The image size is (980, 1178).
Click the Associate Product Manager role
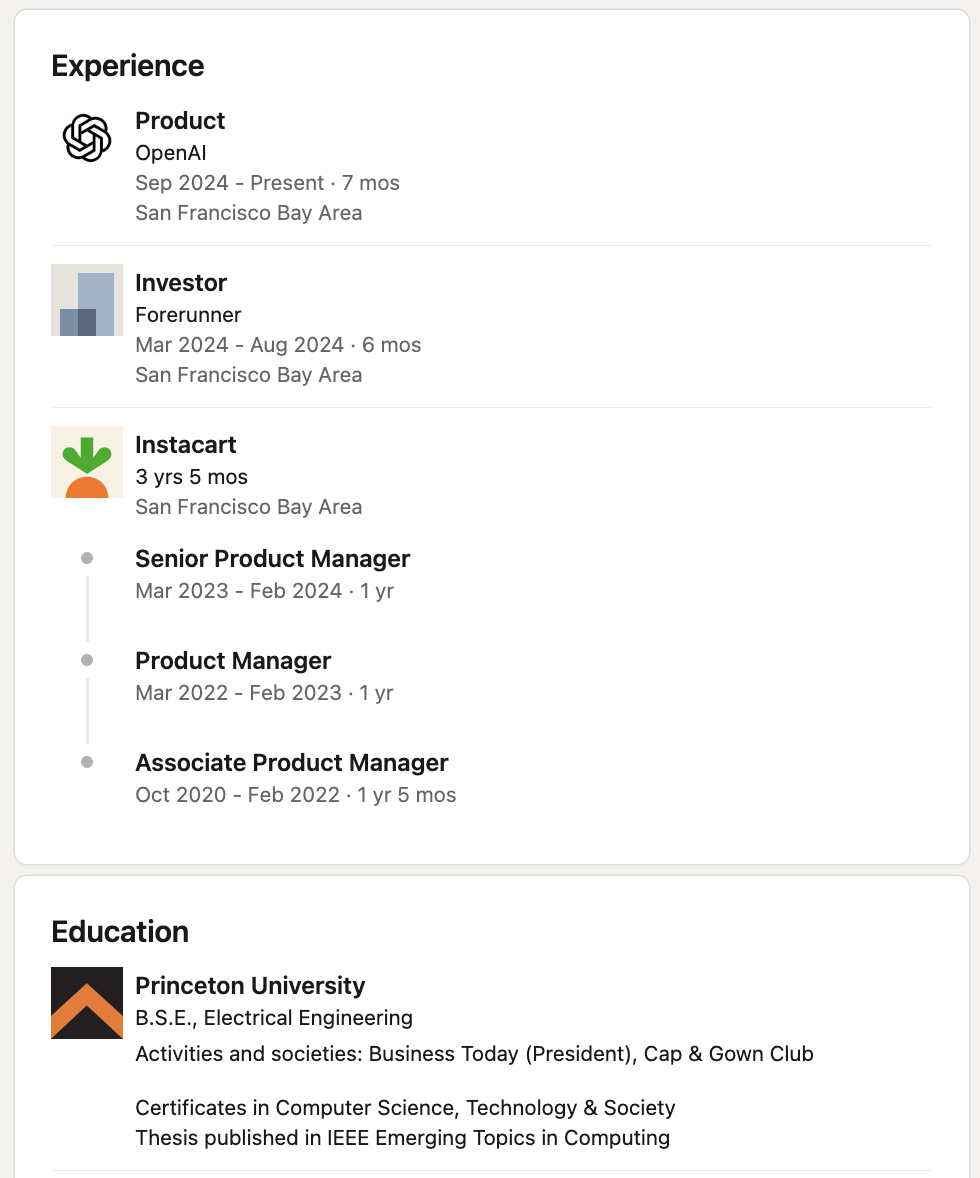point(292,763)
